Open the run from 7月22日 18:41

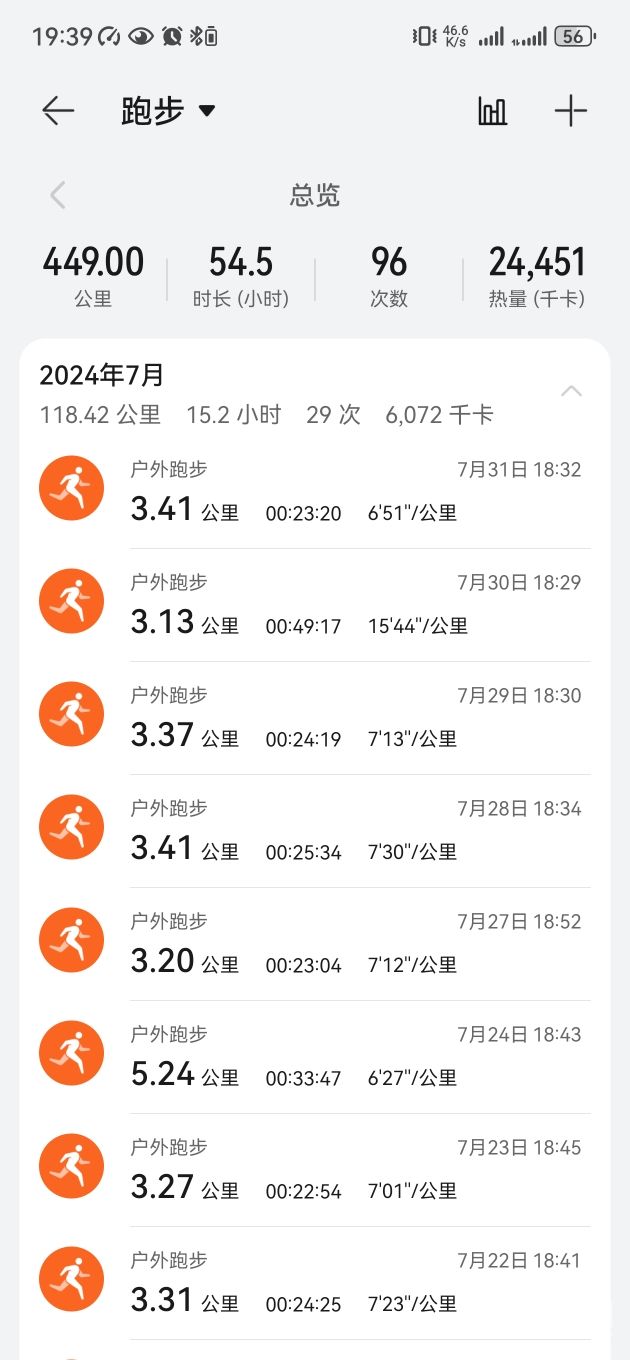pyautogui.click(x=315, y=1283)
